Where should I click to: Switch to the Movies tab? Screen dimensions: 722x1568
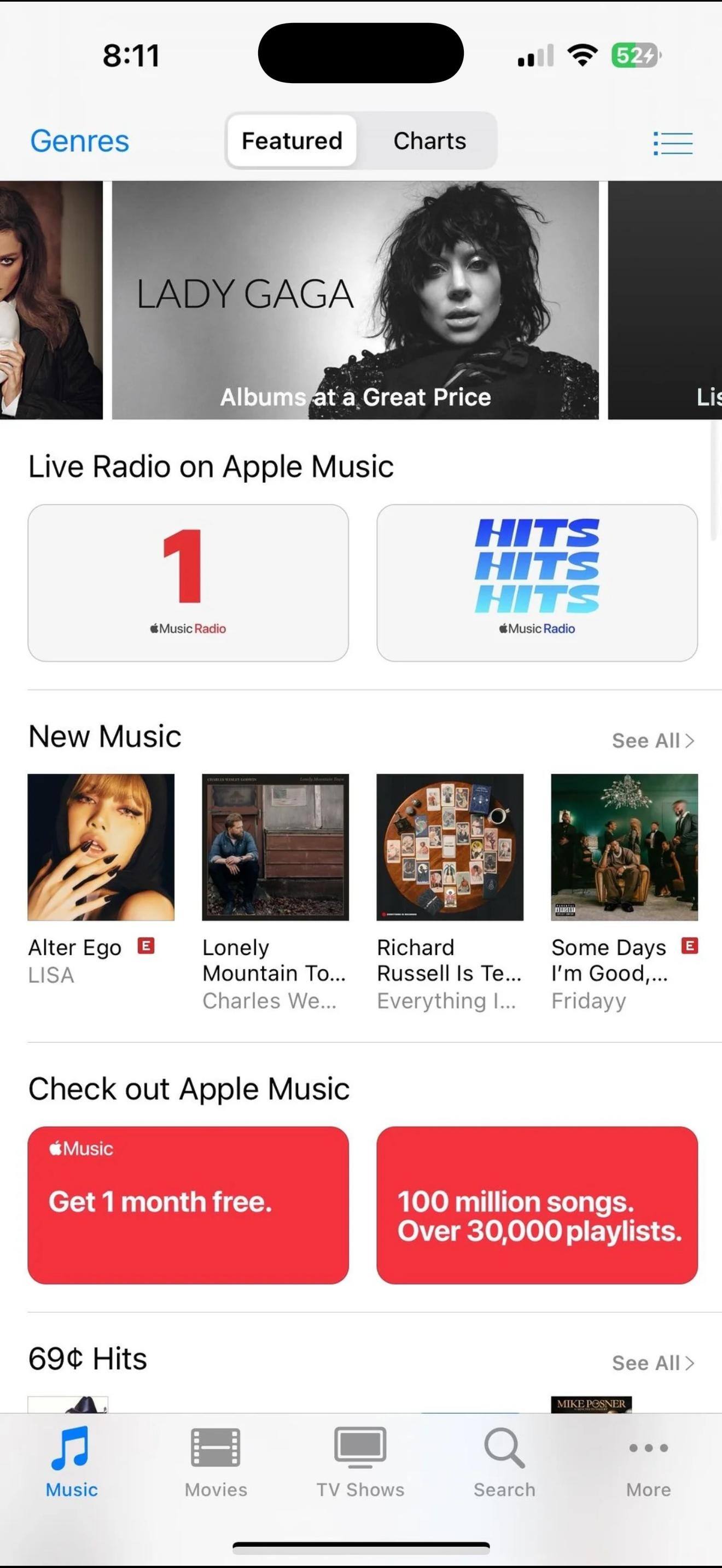click(x=216, y=1461)
